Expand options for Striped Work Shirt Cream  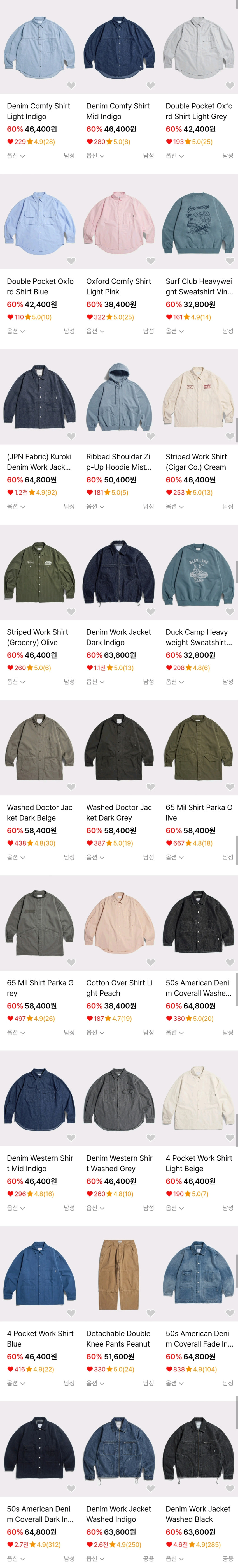[174, 506]
